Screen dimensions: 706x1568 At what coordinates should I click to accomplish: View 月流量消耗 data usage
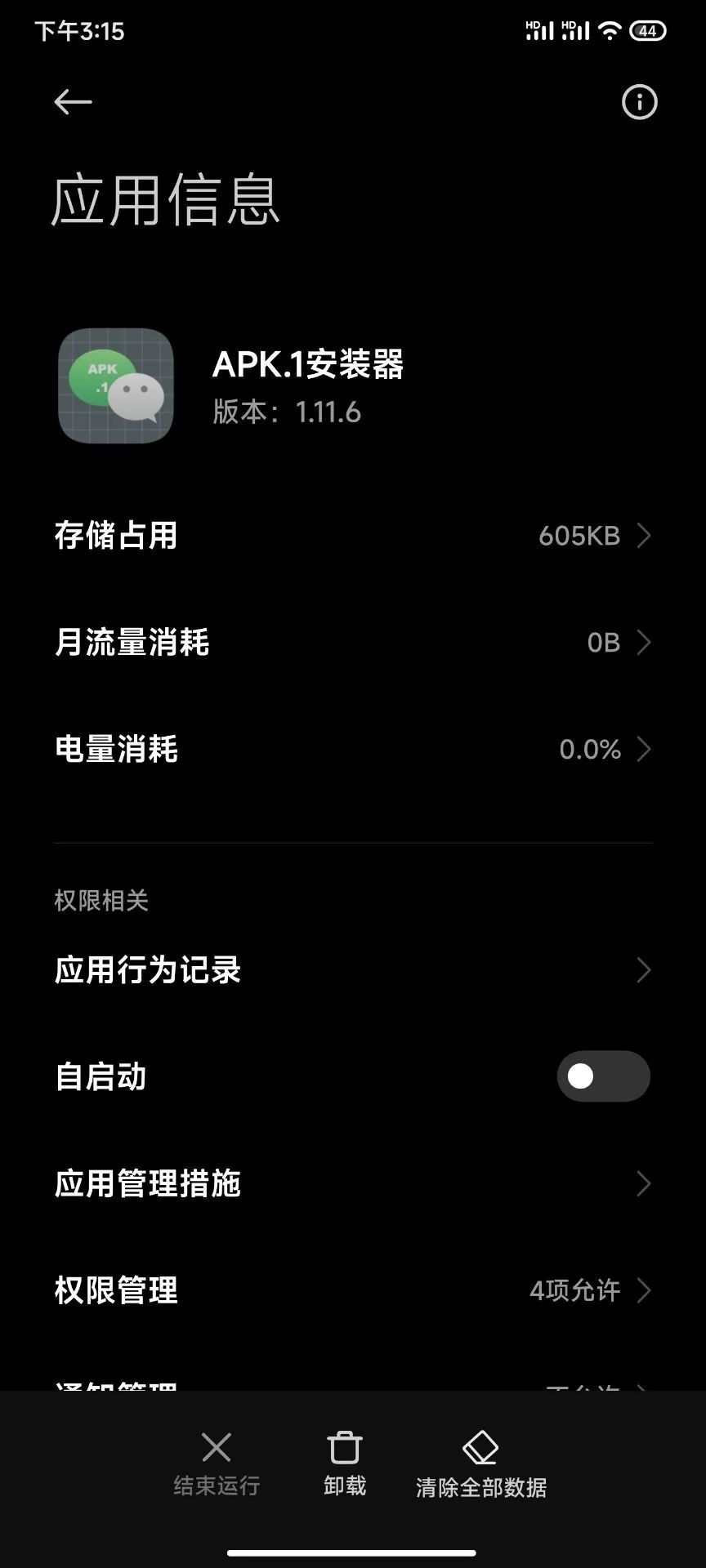tap(353, 643)
